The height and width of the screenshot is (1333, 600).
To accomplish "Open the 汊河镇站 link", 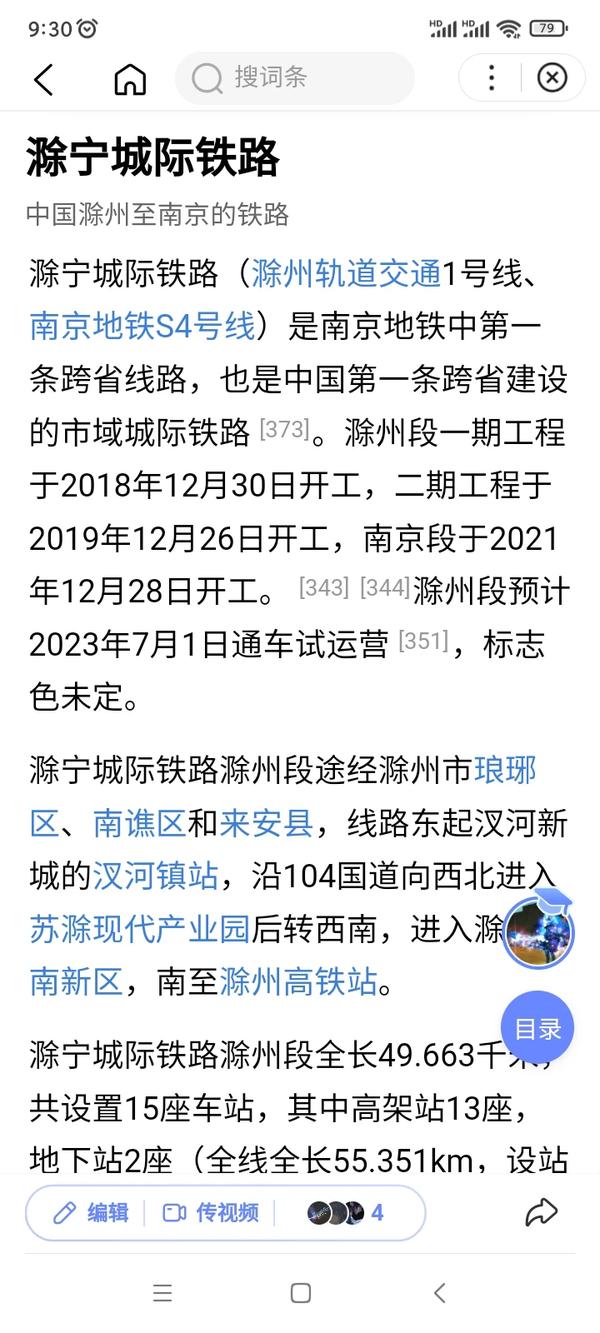I will pos(156,877).
